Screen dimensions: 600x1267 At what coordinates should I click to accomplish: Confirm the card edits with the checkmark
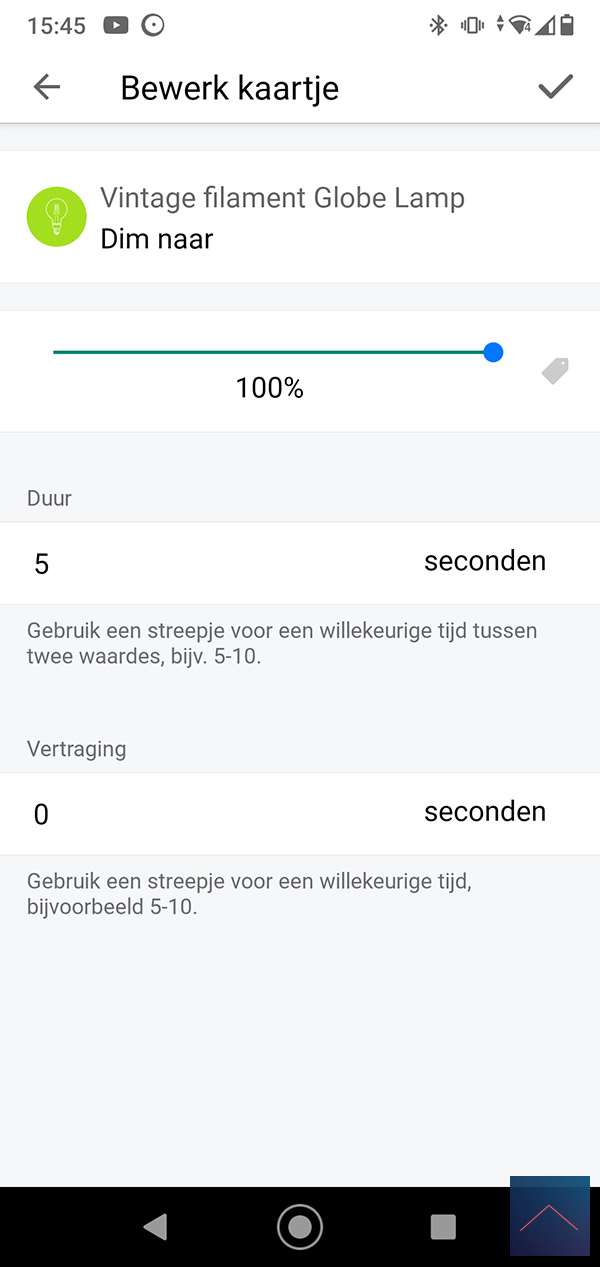pyautogui.click(x=555, y=87)
